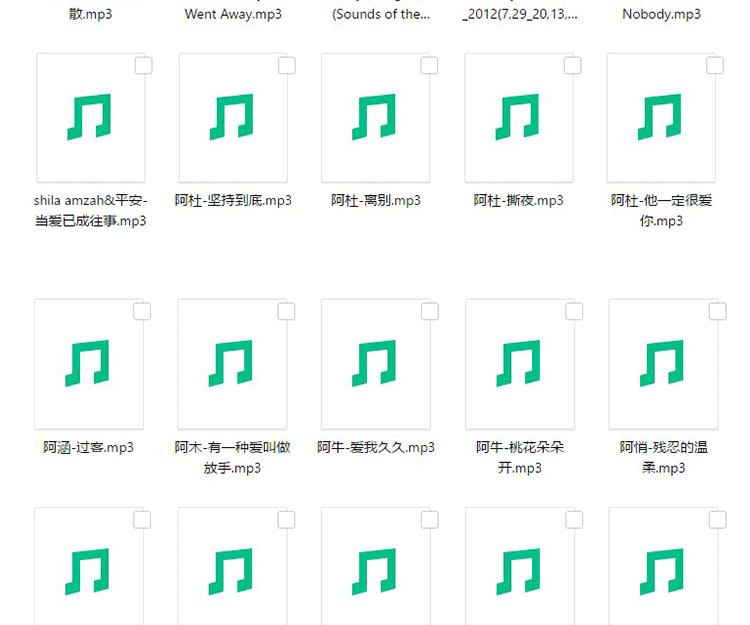
Task: Tick the checkbox on 阿杜-撕夜.mp3
Action: (x=572, y=66)
